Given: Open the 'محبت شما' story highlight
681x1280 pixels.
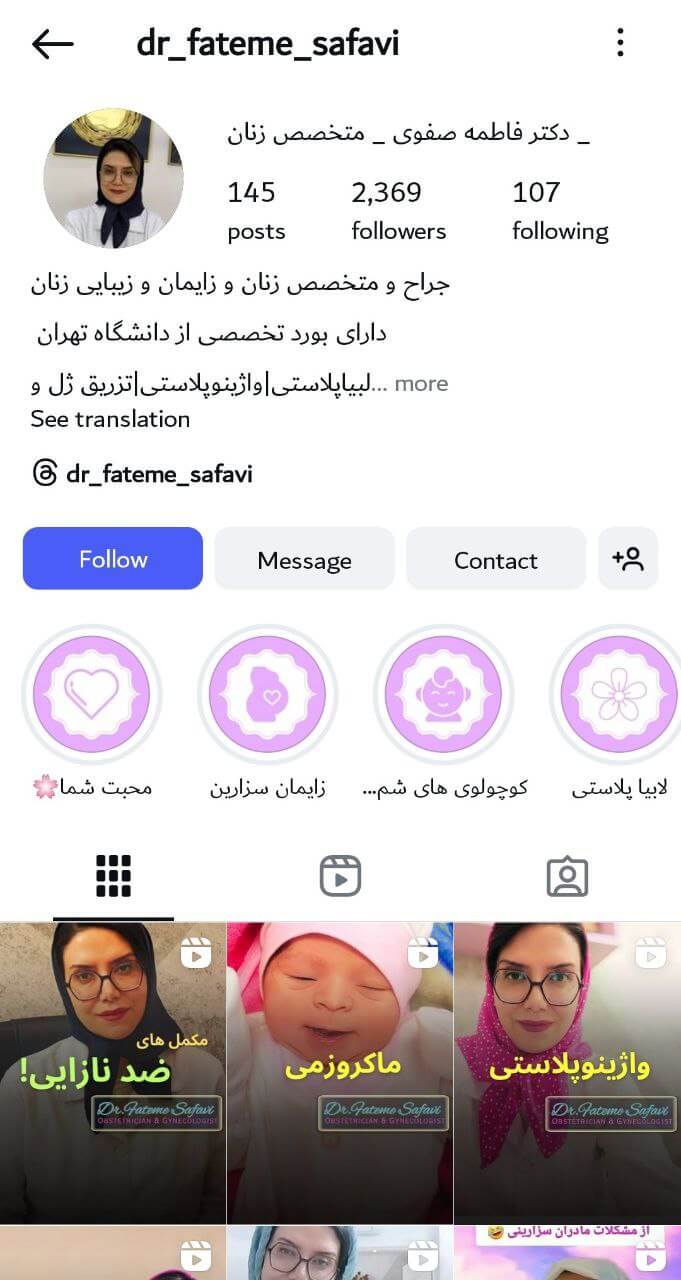Looking at the screenshot, I should tap(91, 694).
